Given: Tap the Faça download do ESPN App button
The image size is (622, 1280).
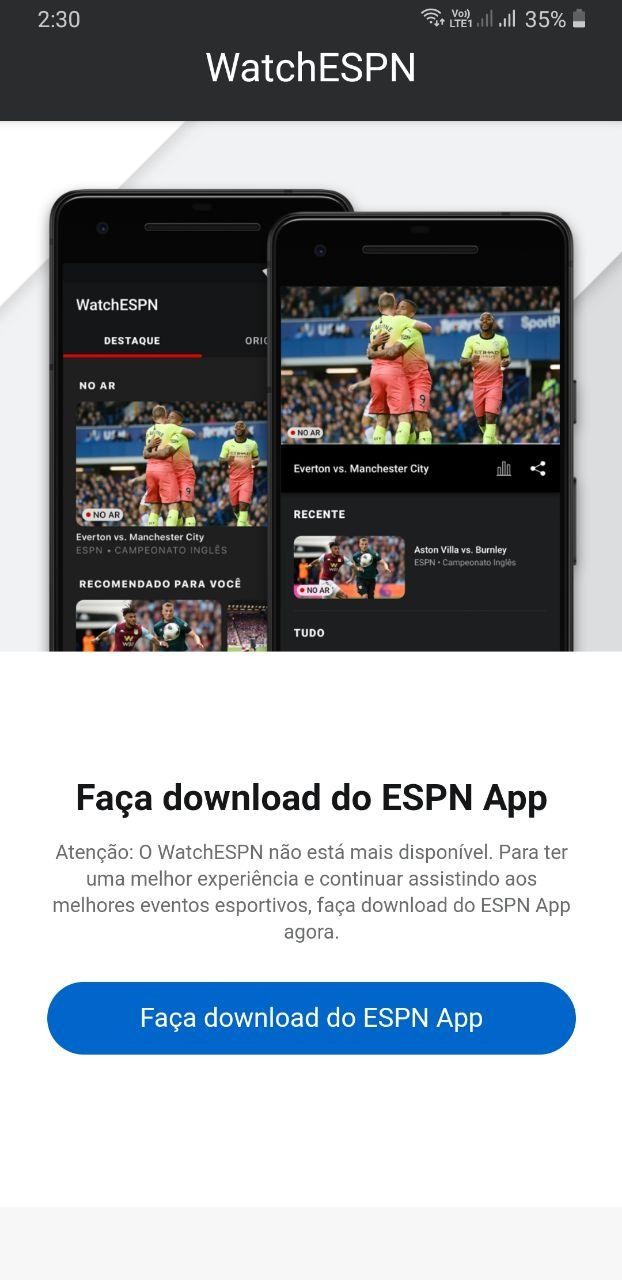Looking at the screenshot, I should [311, 1018].
